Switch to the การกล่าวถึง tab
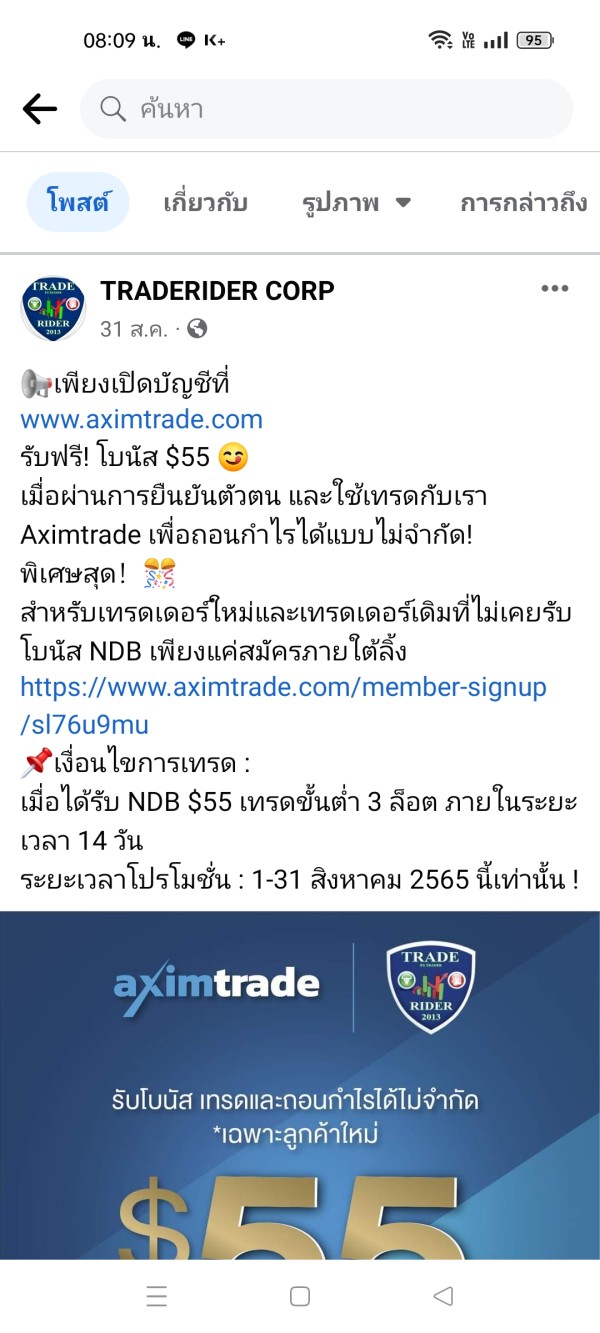 point(523,203)
